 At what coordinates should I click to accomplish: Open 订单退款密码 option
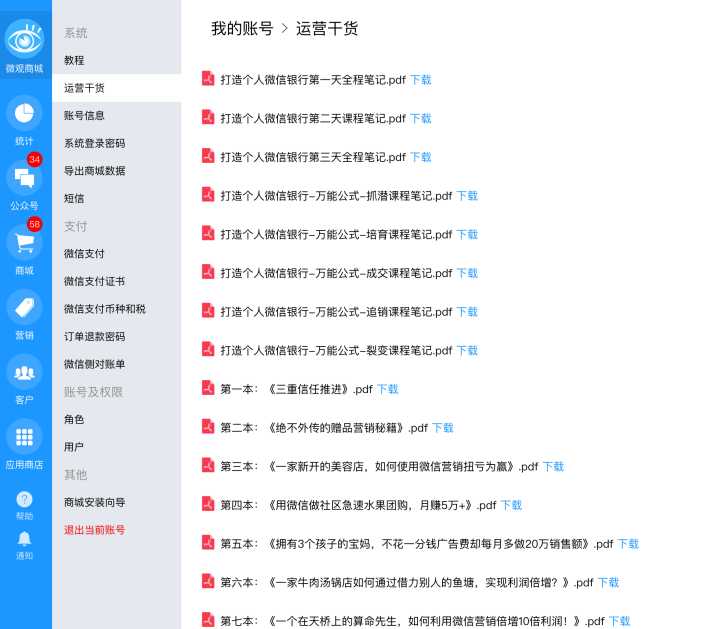coord(94,337)
